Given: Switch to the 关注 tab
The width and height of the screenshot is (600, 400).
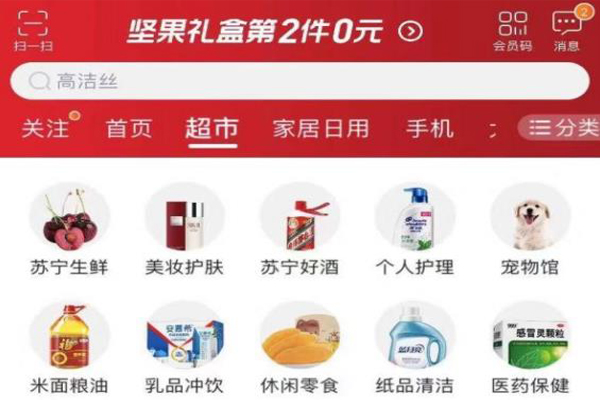Looking at the screenshot, I should click(46, 128).
